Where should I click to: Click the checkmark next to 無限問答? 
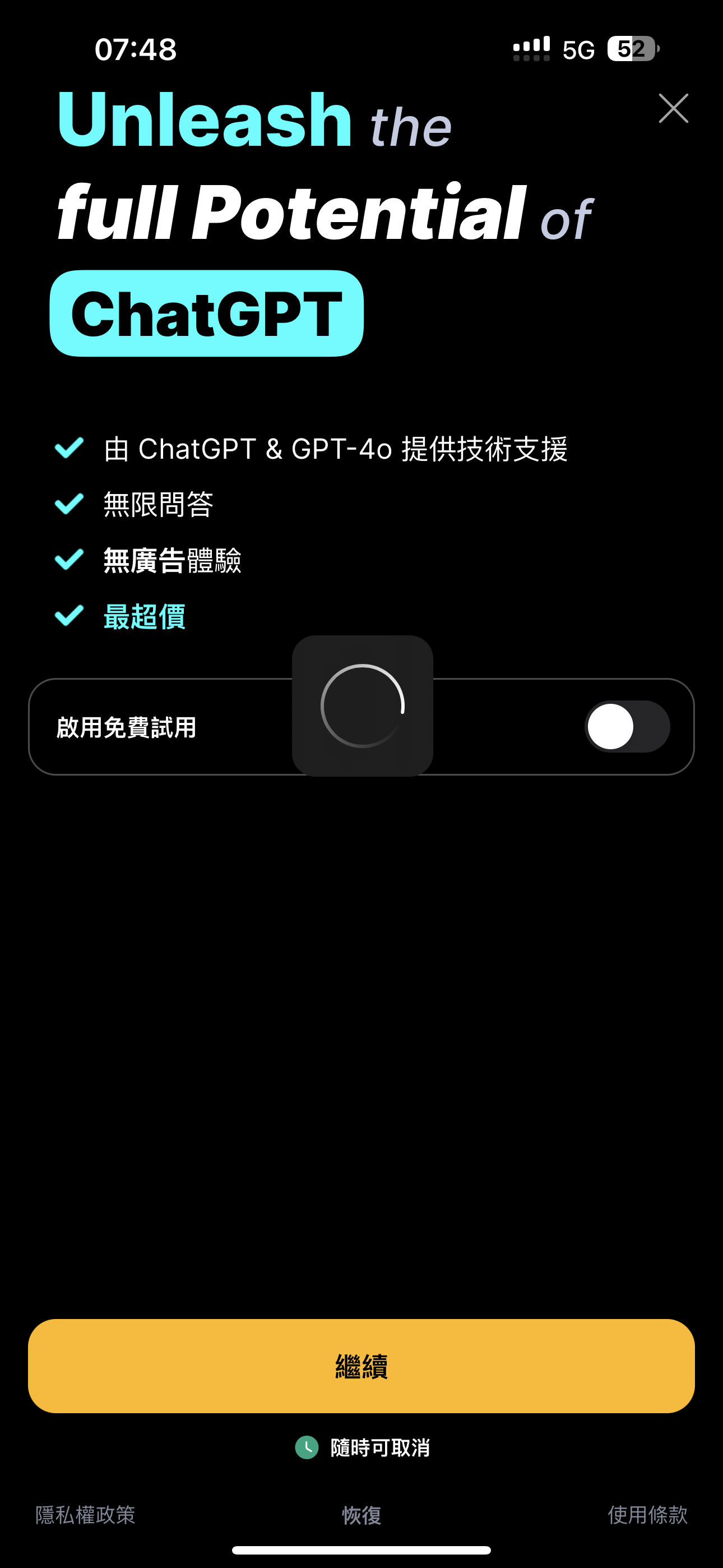69,504
